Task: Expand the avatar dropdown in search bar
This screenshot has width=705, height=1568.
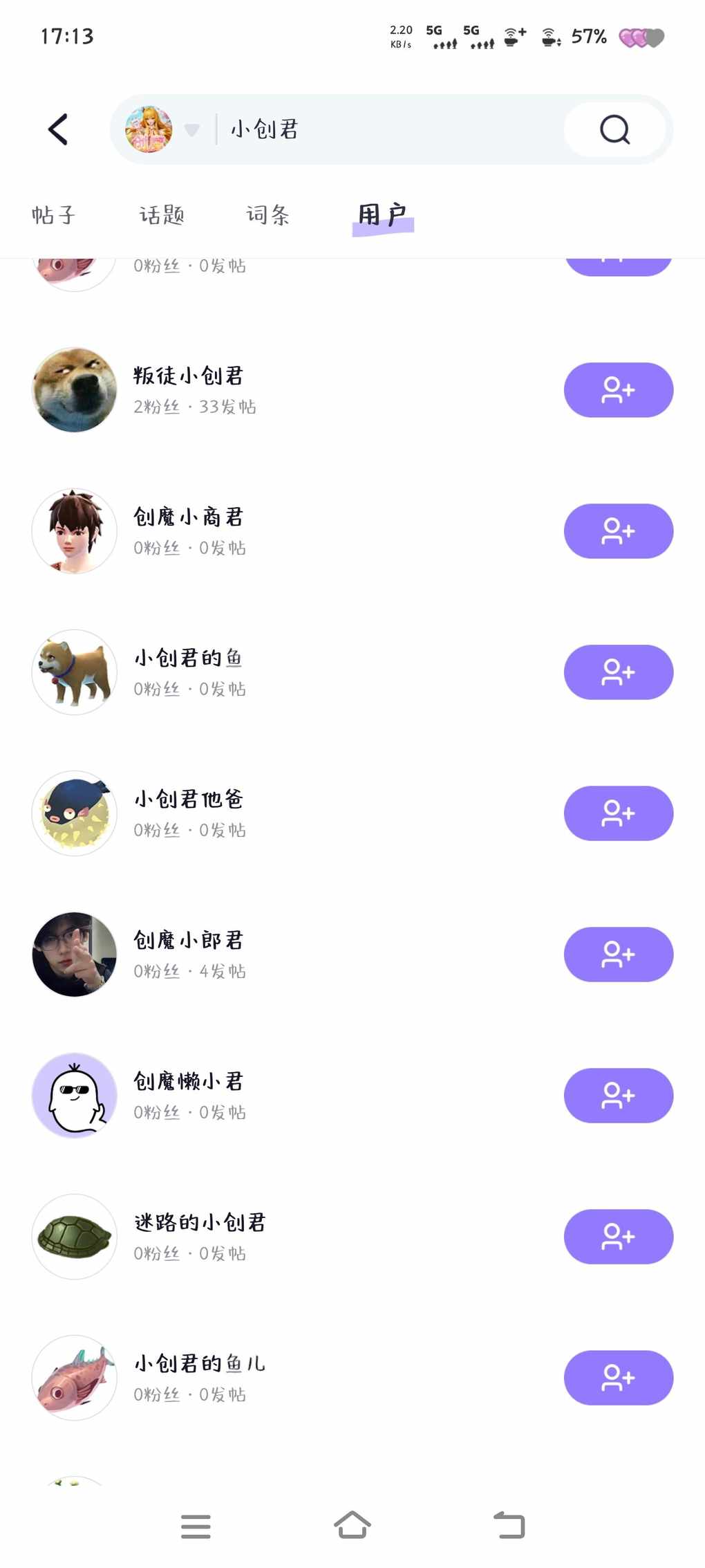Action: (x=191, y=130)
